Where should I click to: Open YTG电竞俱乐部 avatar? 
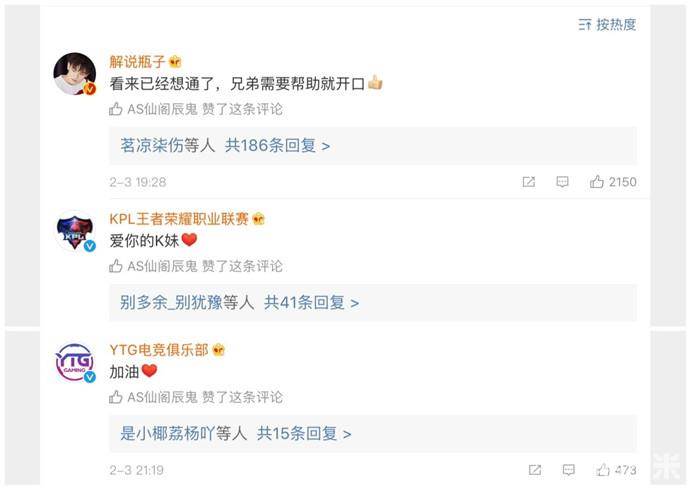point(75,363)
